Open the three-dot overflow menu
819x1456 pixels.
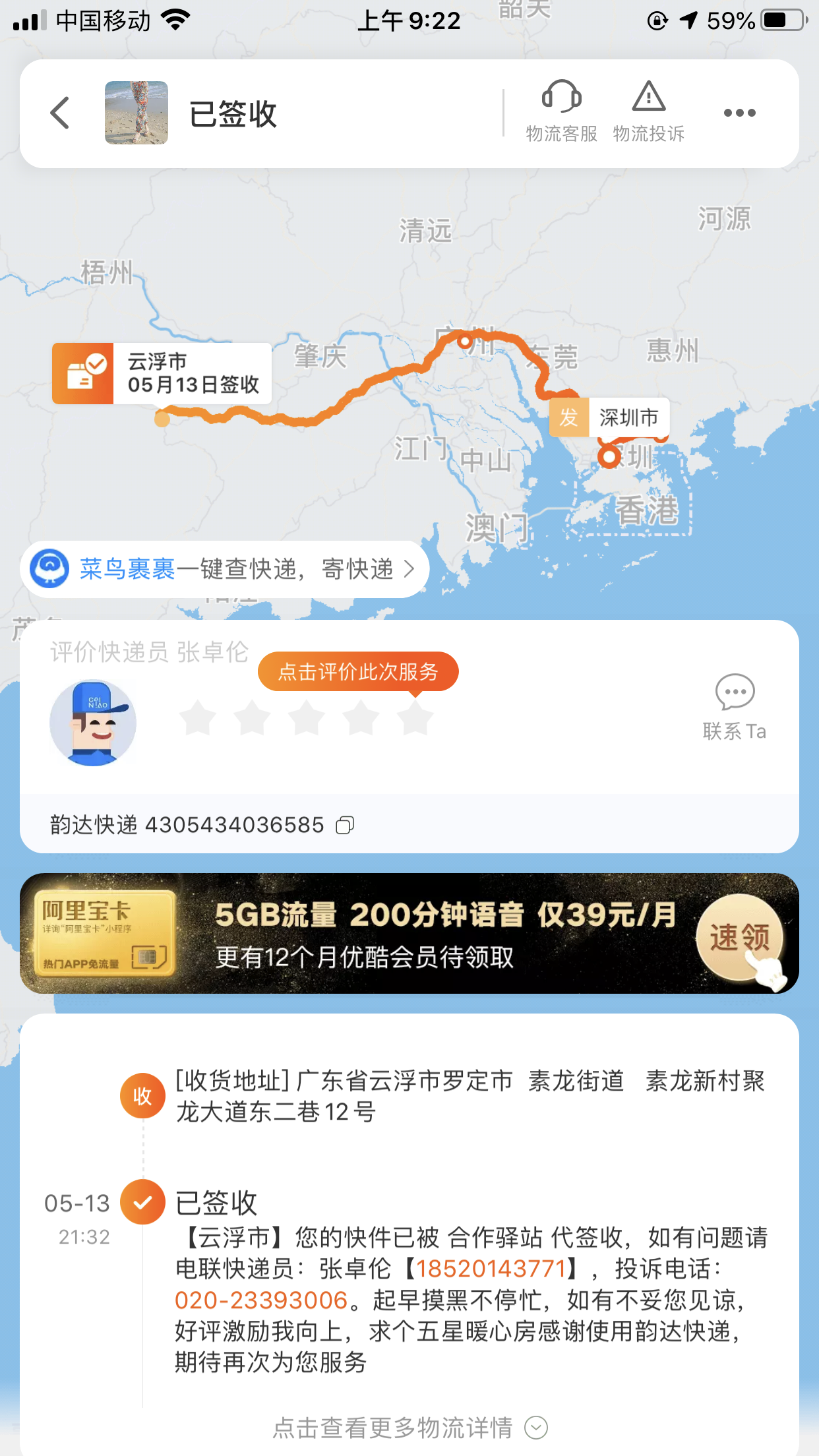739,113
